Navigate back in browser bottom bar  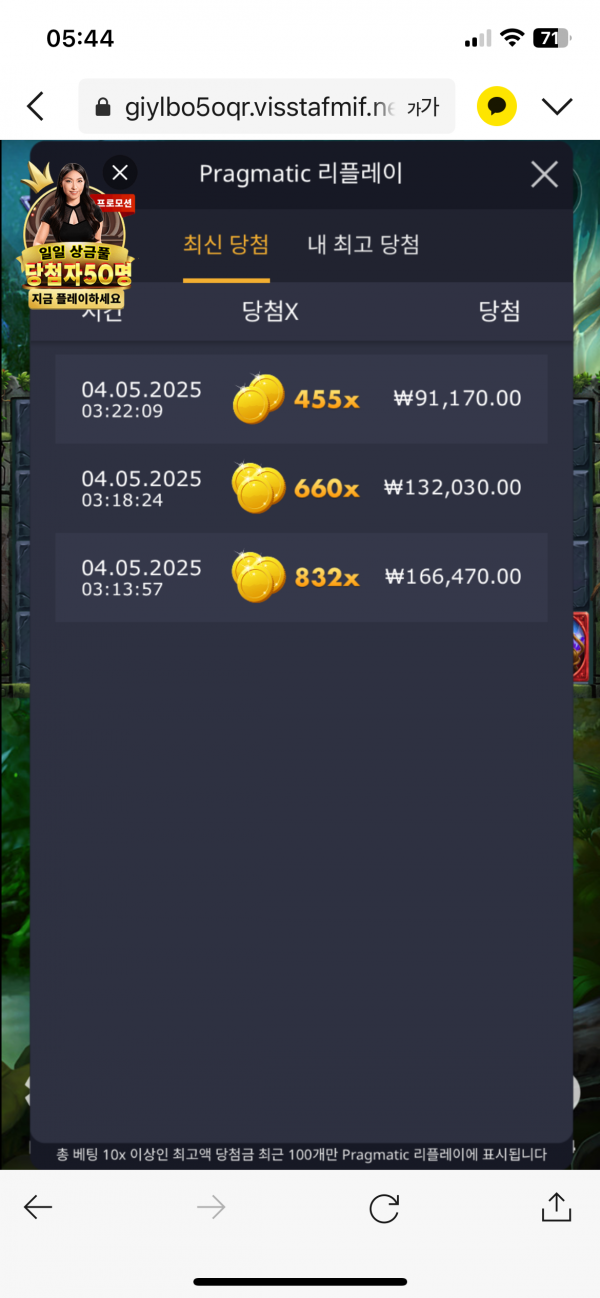pos(38,1208)
